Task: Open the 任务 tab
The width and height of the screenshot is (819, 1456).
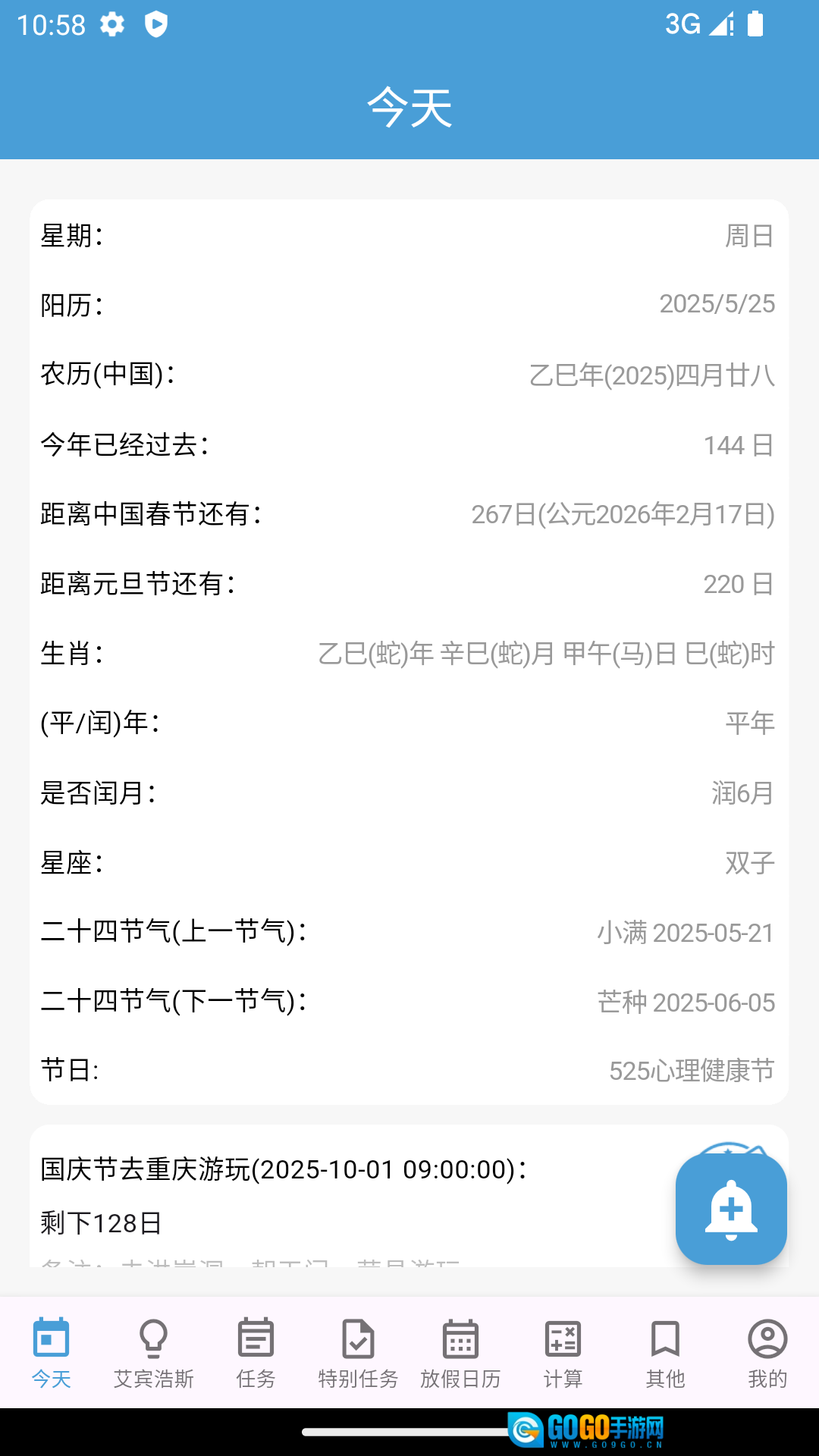Action: click(x=256, y=1353)
